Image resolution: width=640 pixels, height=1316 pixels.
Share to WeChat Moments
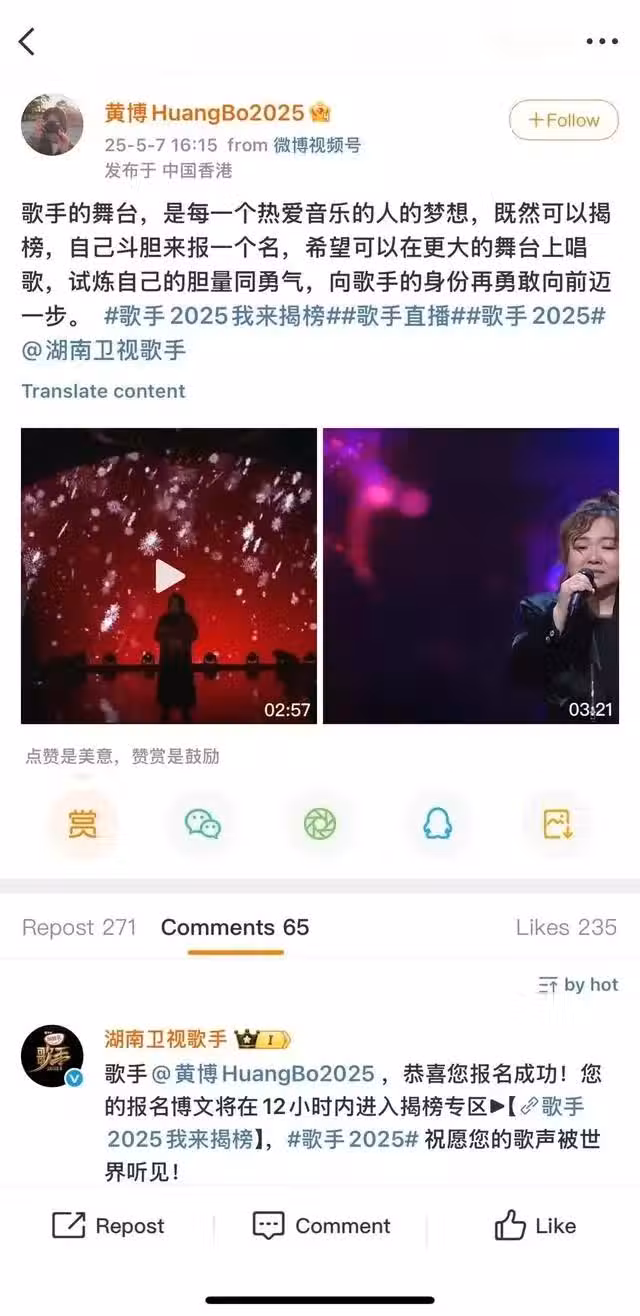(320, 824)
